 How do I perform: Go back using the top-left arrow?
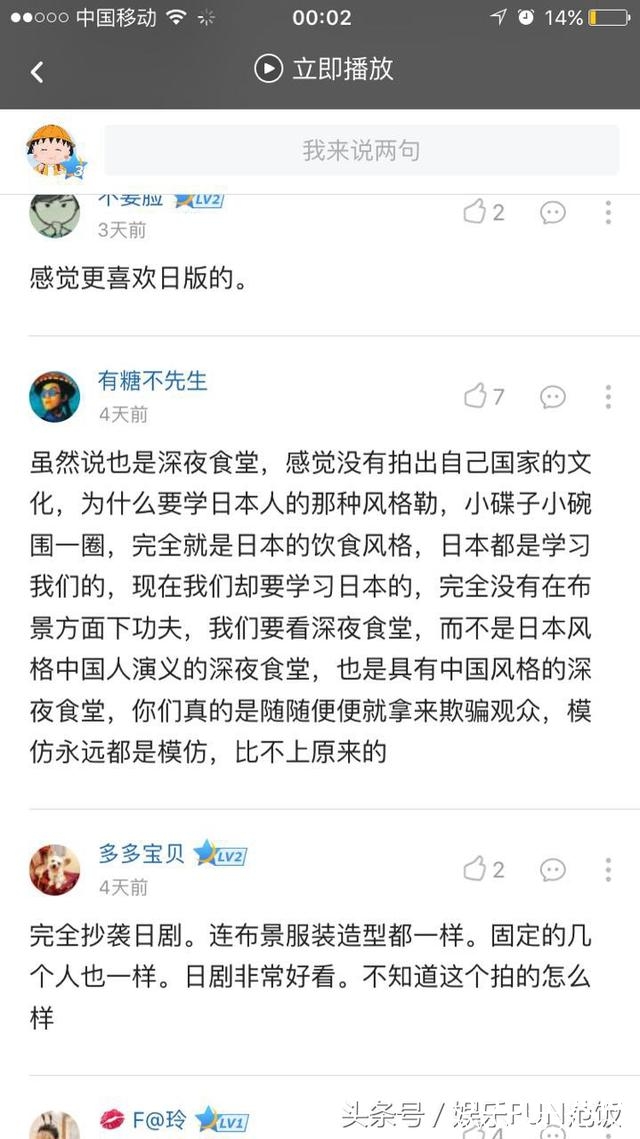click(x=37, y=72)
